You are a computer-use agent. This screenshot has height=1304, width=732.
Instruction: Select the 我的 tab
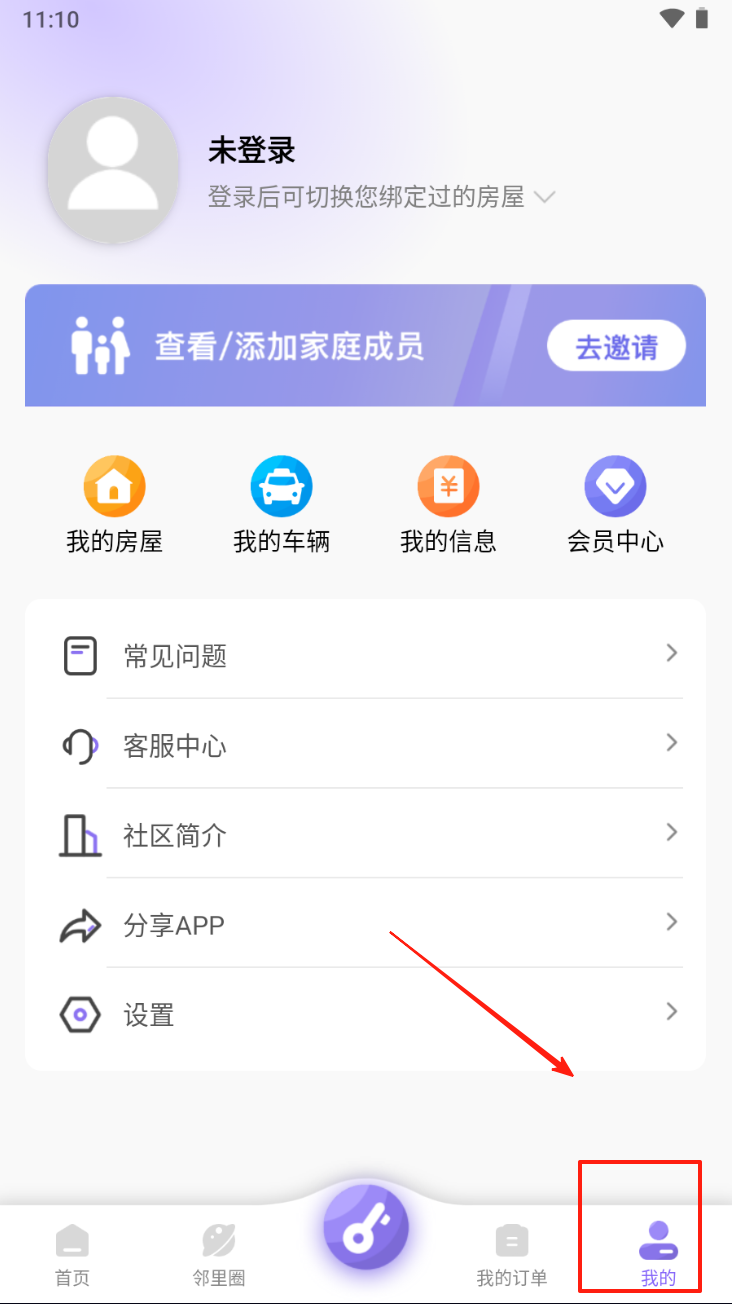658,1254
